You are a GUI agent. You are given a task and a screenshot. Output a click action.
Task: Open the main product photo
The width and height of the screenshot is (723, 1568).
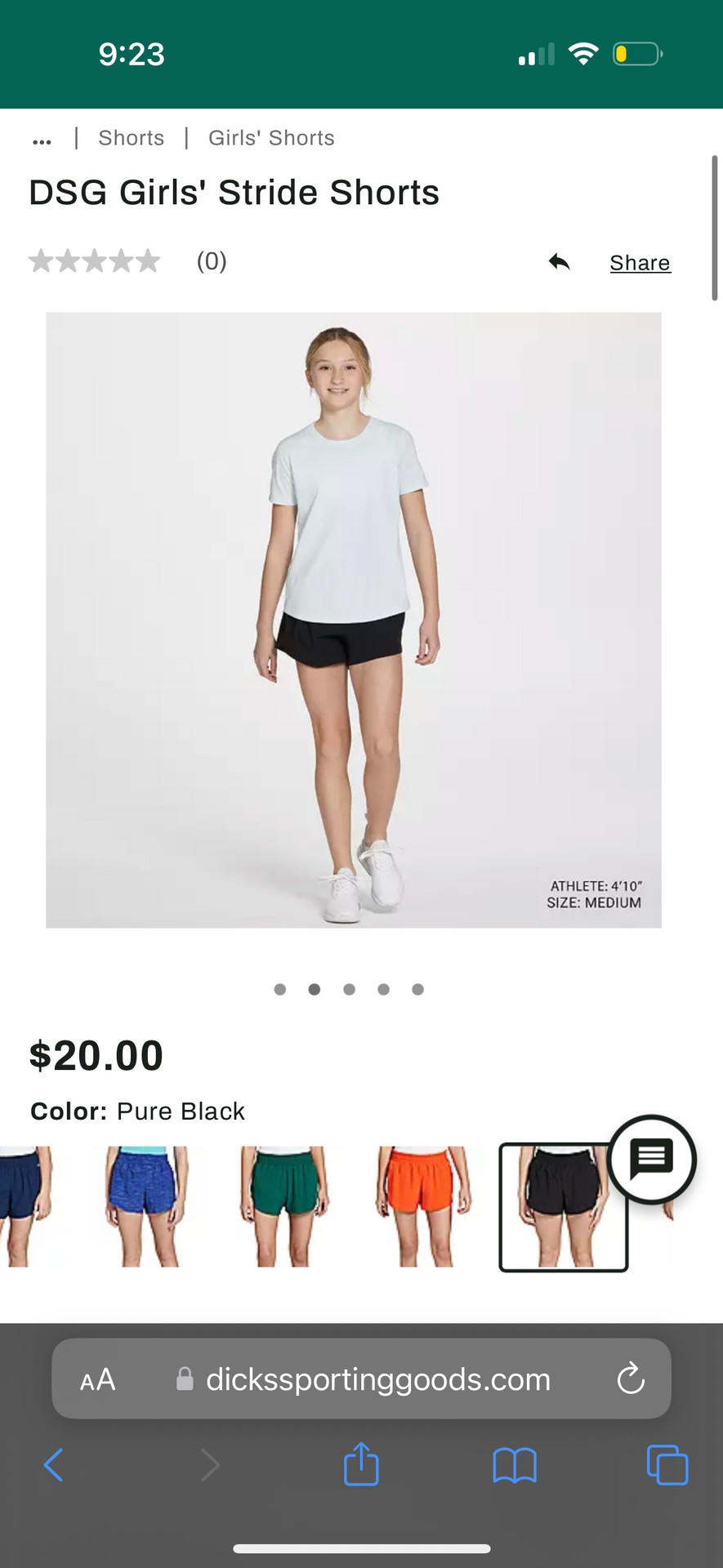pos(353,620)
